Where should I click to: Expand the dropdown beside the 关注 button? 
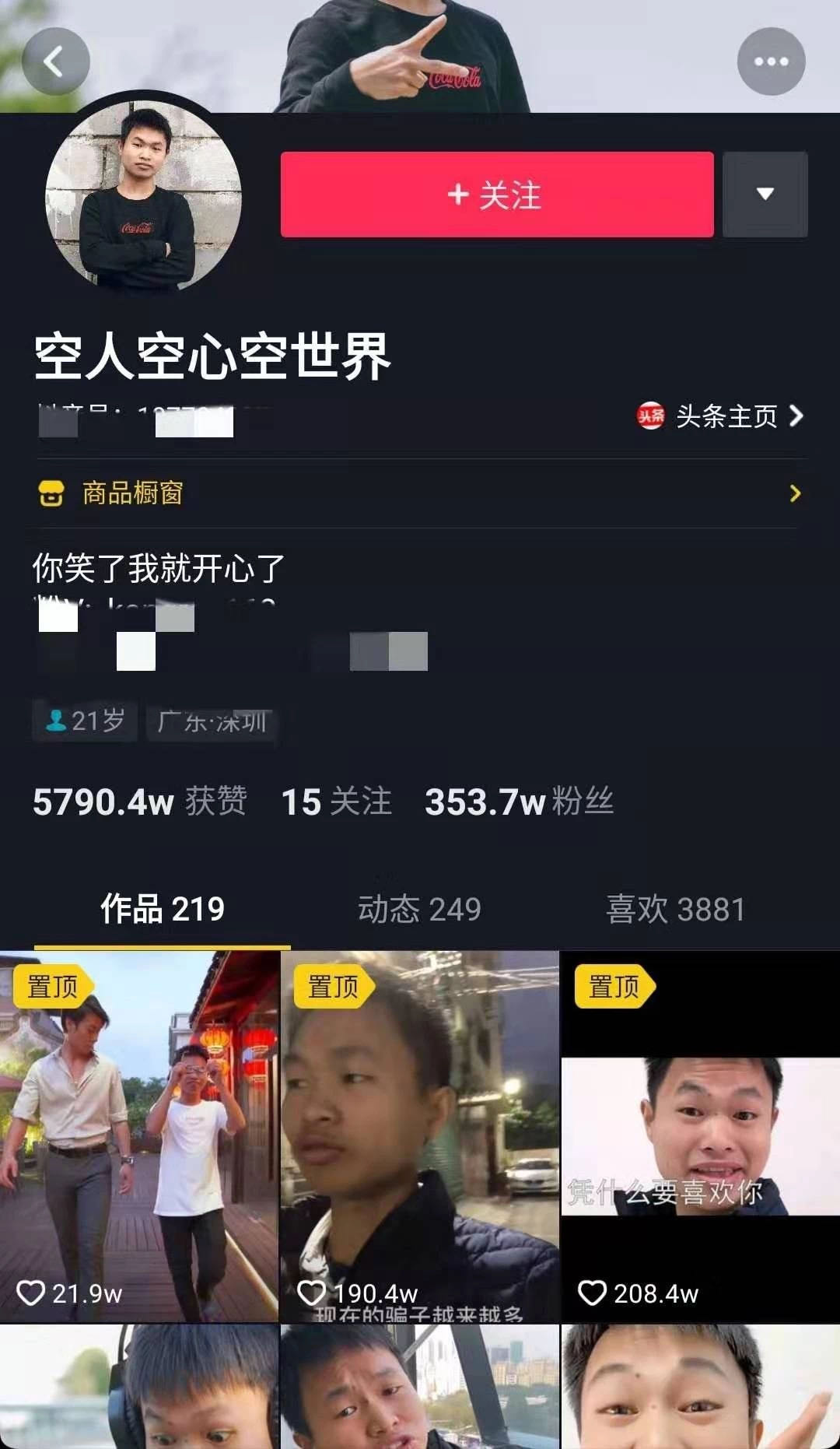point(765,195)
